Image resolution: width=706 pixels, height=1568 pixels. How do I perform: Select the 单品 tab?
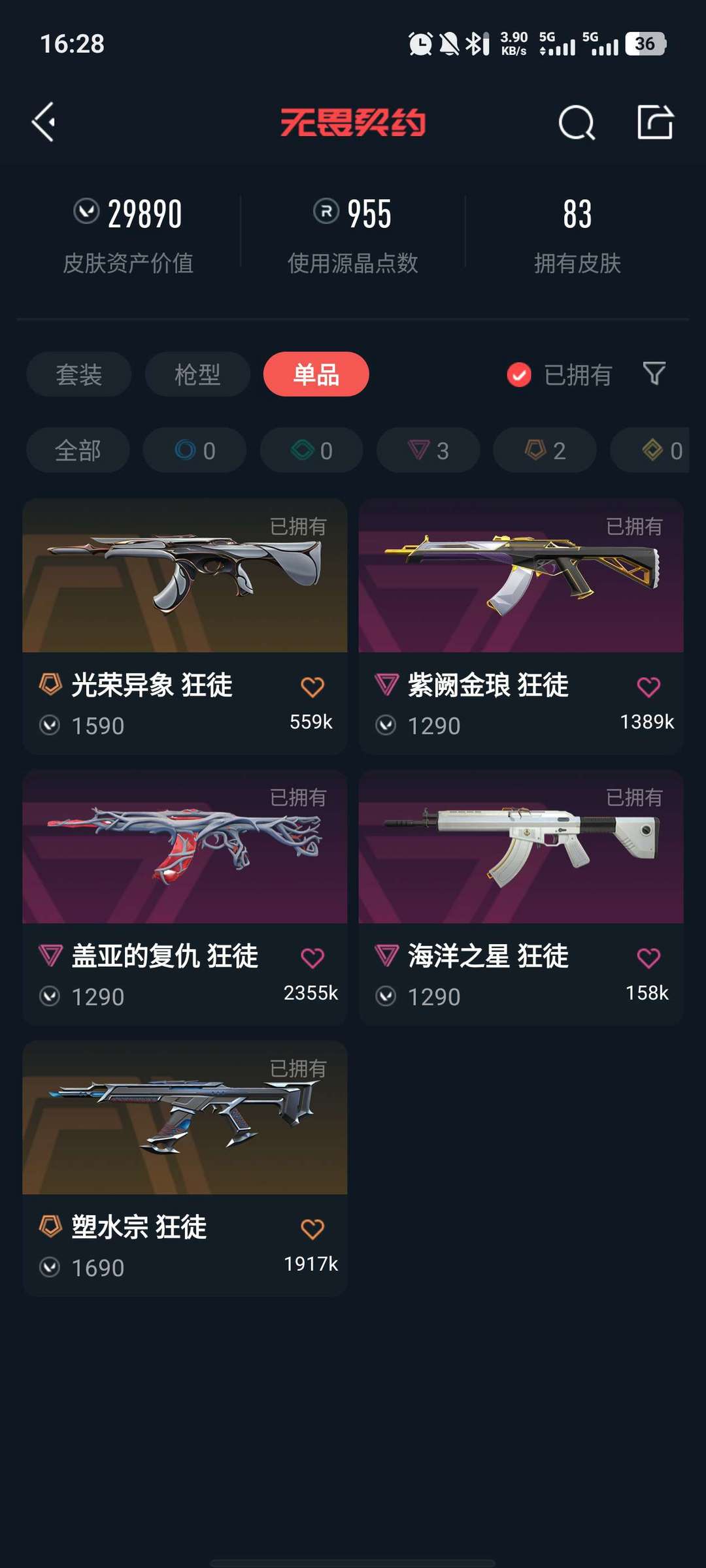tap(316, 374)
